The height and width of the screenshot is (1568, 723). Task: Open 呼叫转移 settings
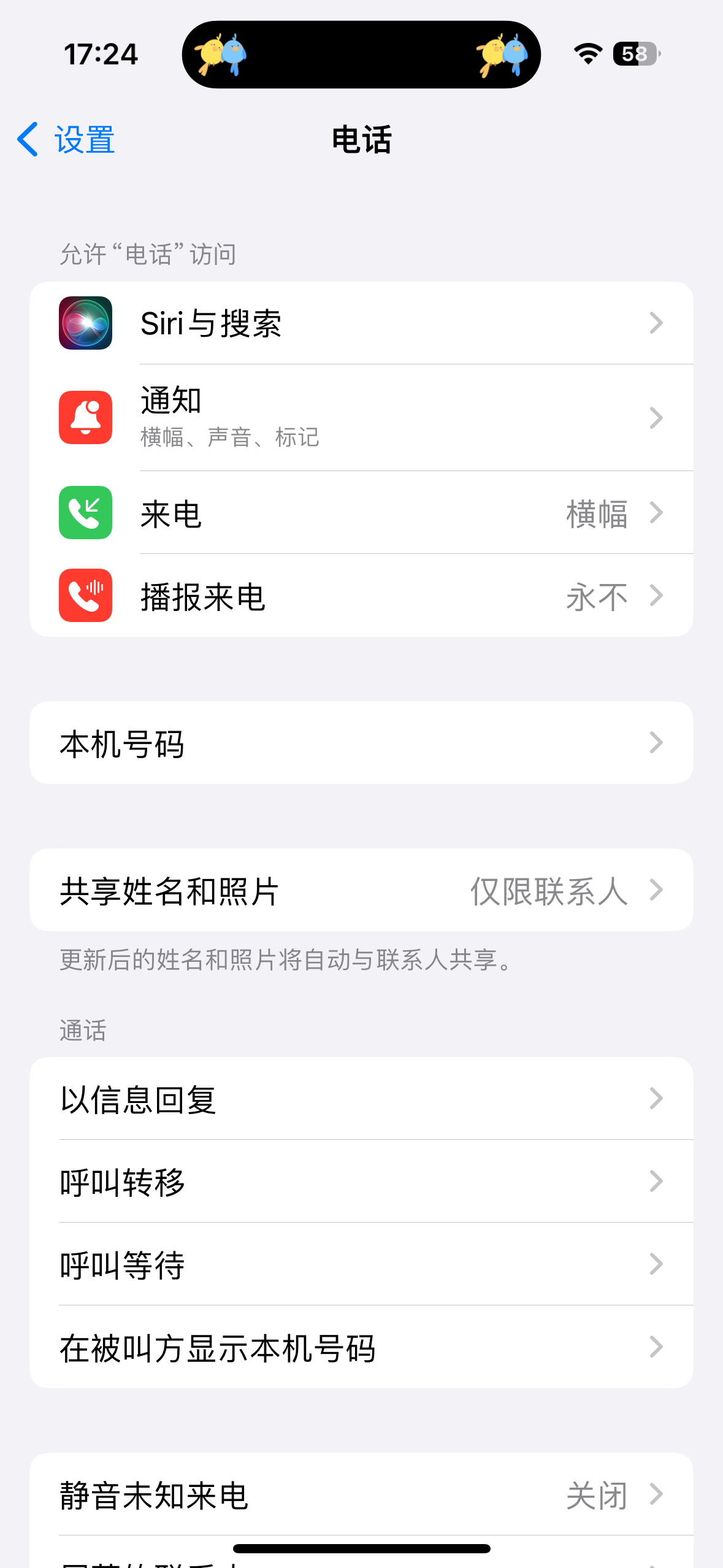point(361,1182)
